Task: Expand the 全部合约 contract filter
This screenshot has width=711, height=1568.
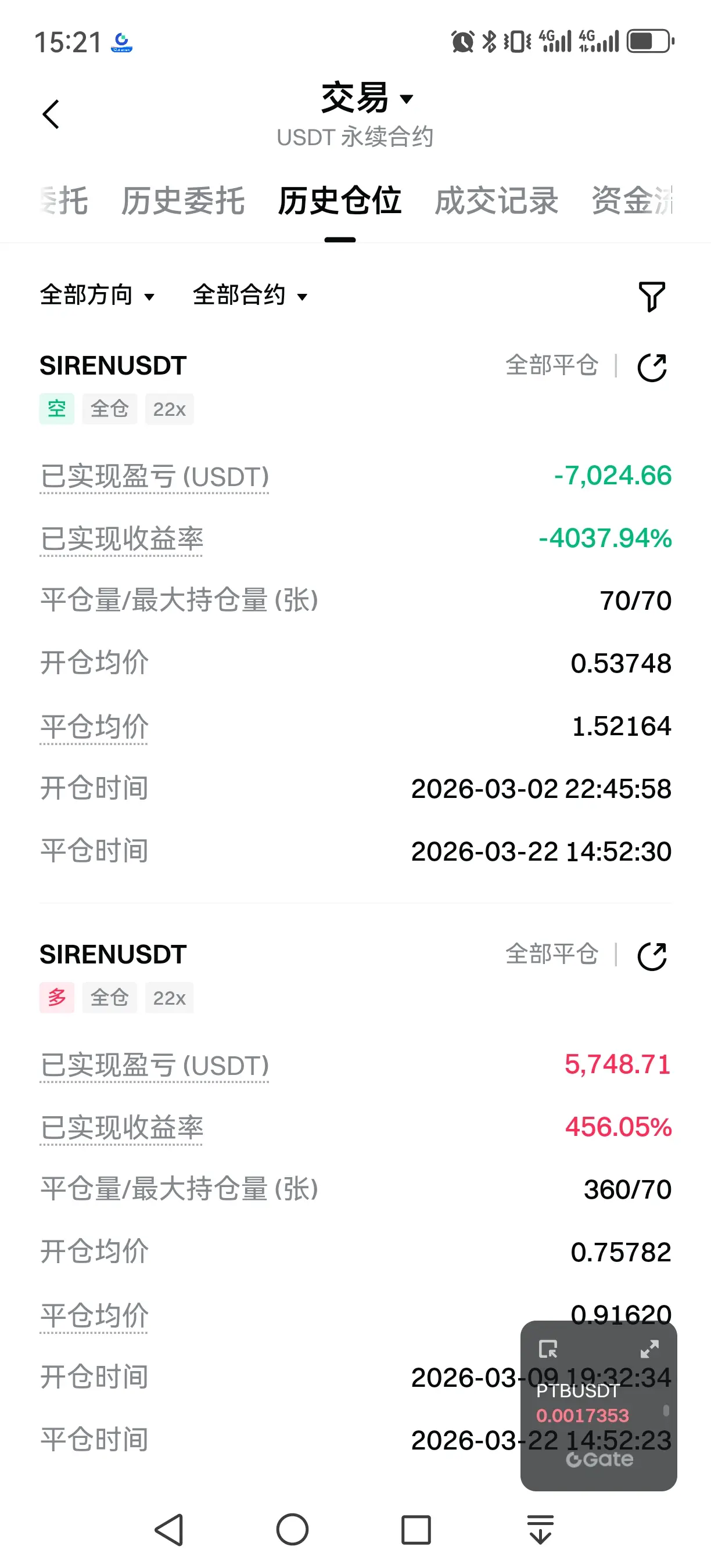Action: pos(250,296)
